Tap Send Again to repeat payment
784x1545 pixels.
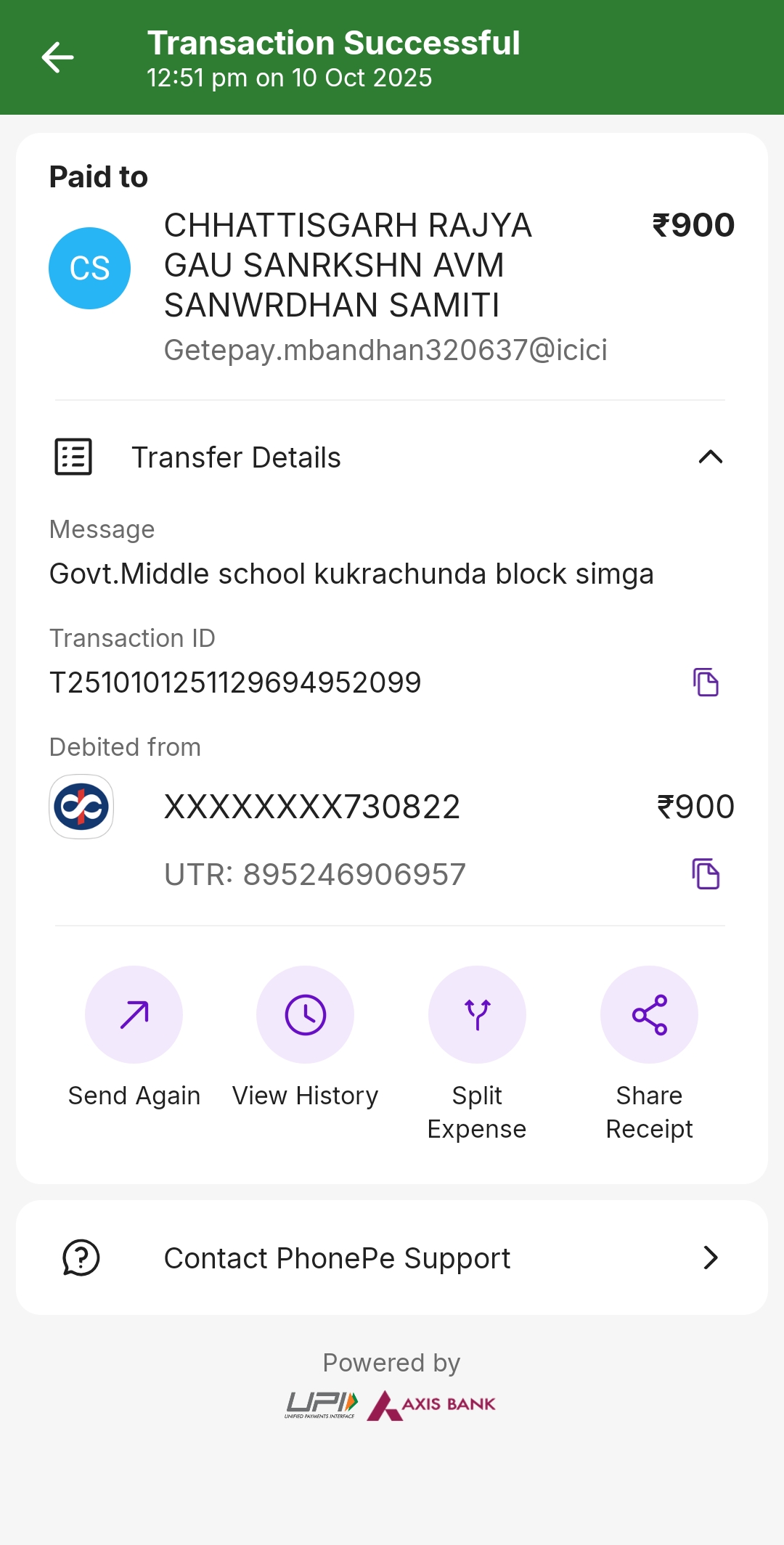click(134, 1015)
